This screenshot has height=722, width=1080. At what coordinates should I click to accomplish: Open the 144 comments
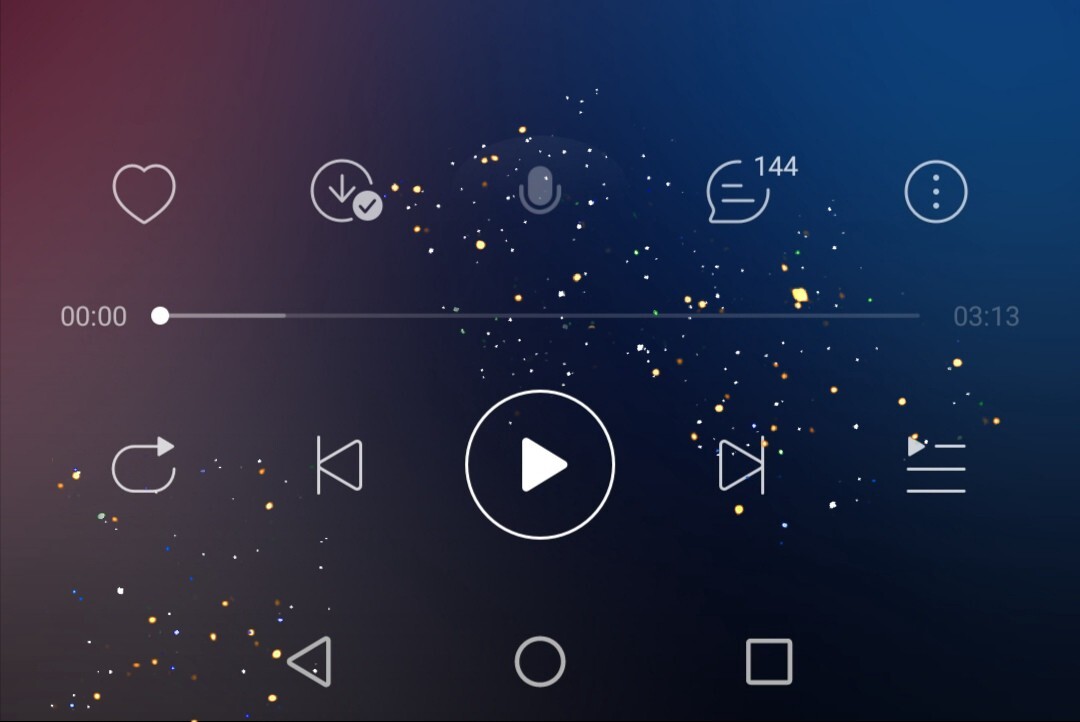pyautogui.click(x=740, y=191)
